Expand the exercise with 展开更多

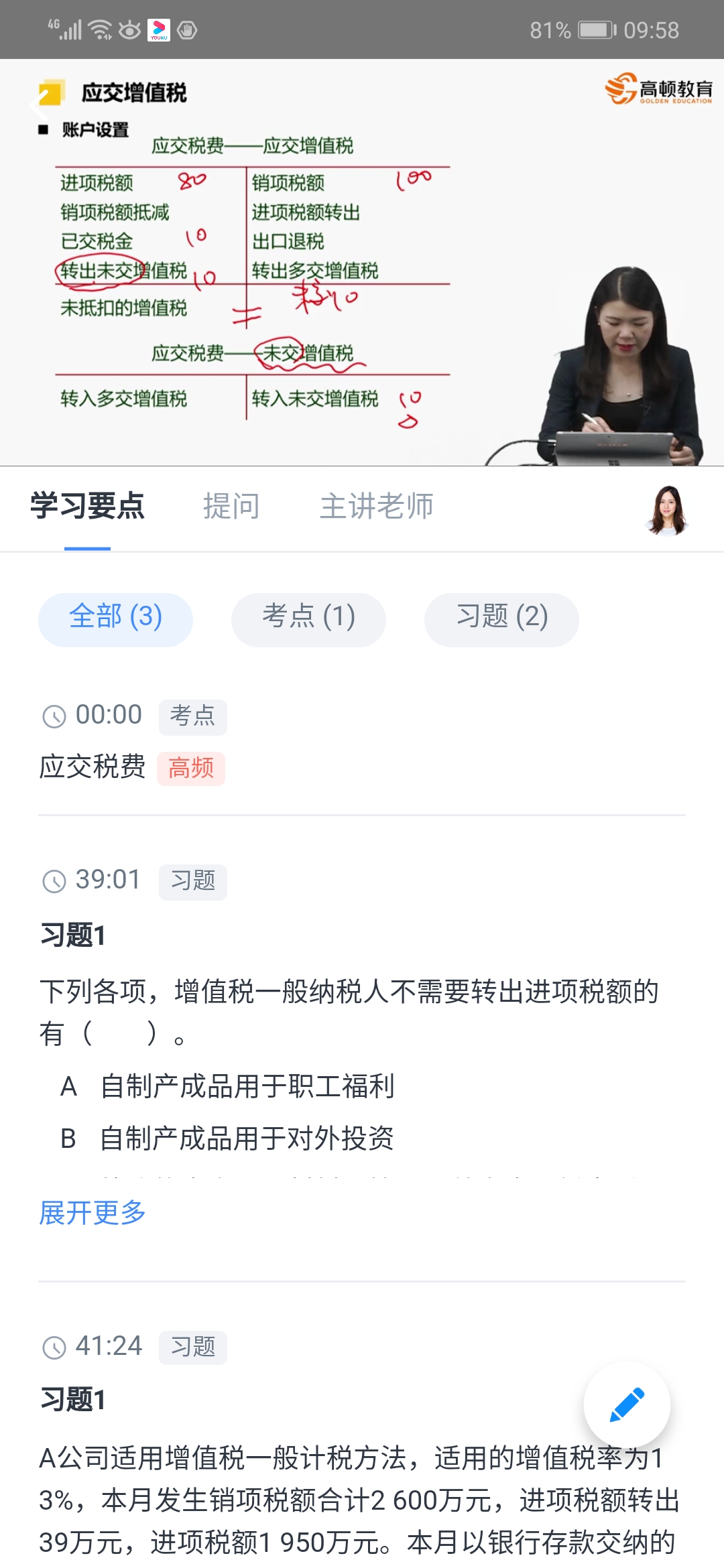pos(93,1213)
